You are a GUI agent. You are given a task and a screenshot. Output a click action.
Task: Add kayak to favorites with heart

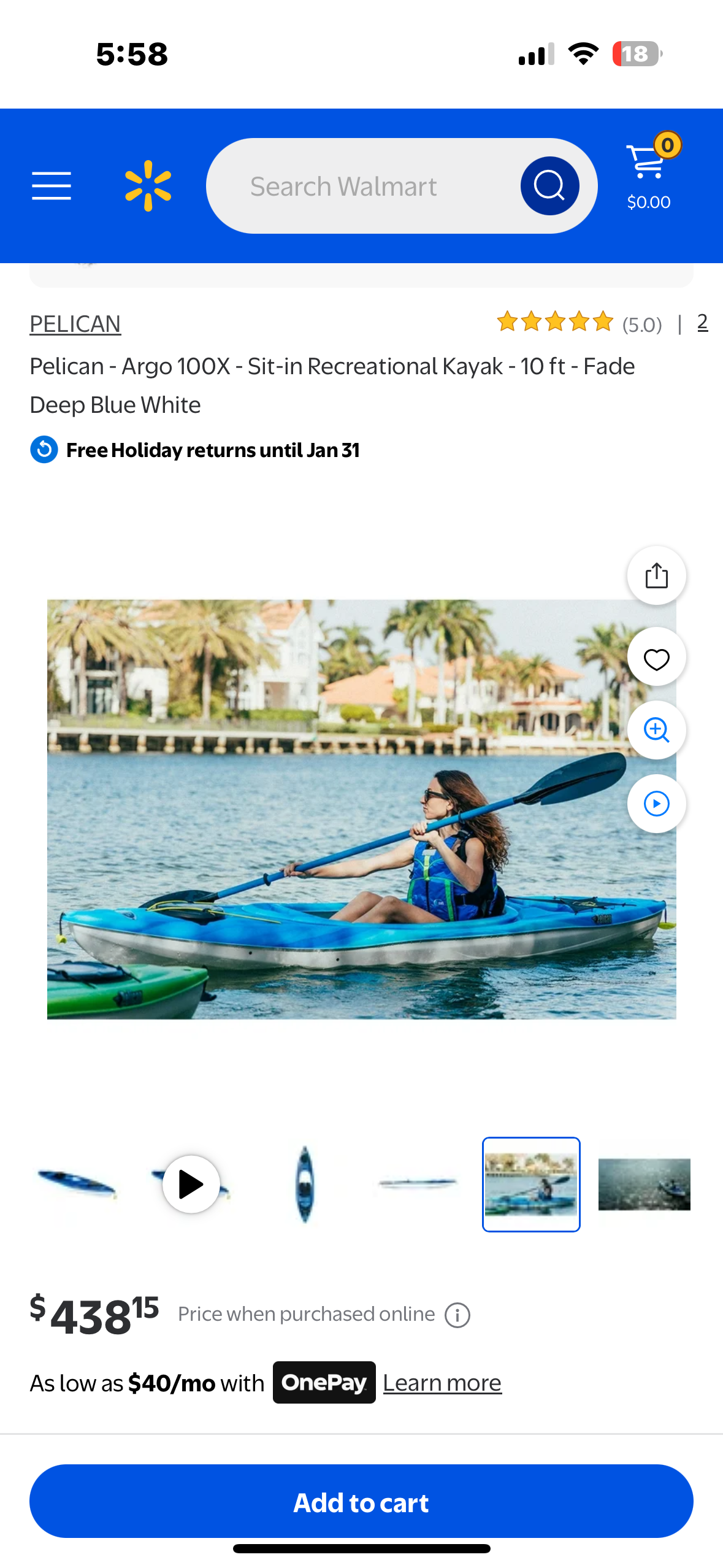[656, 659]
